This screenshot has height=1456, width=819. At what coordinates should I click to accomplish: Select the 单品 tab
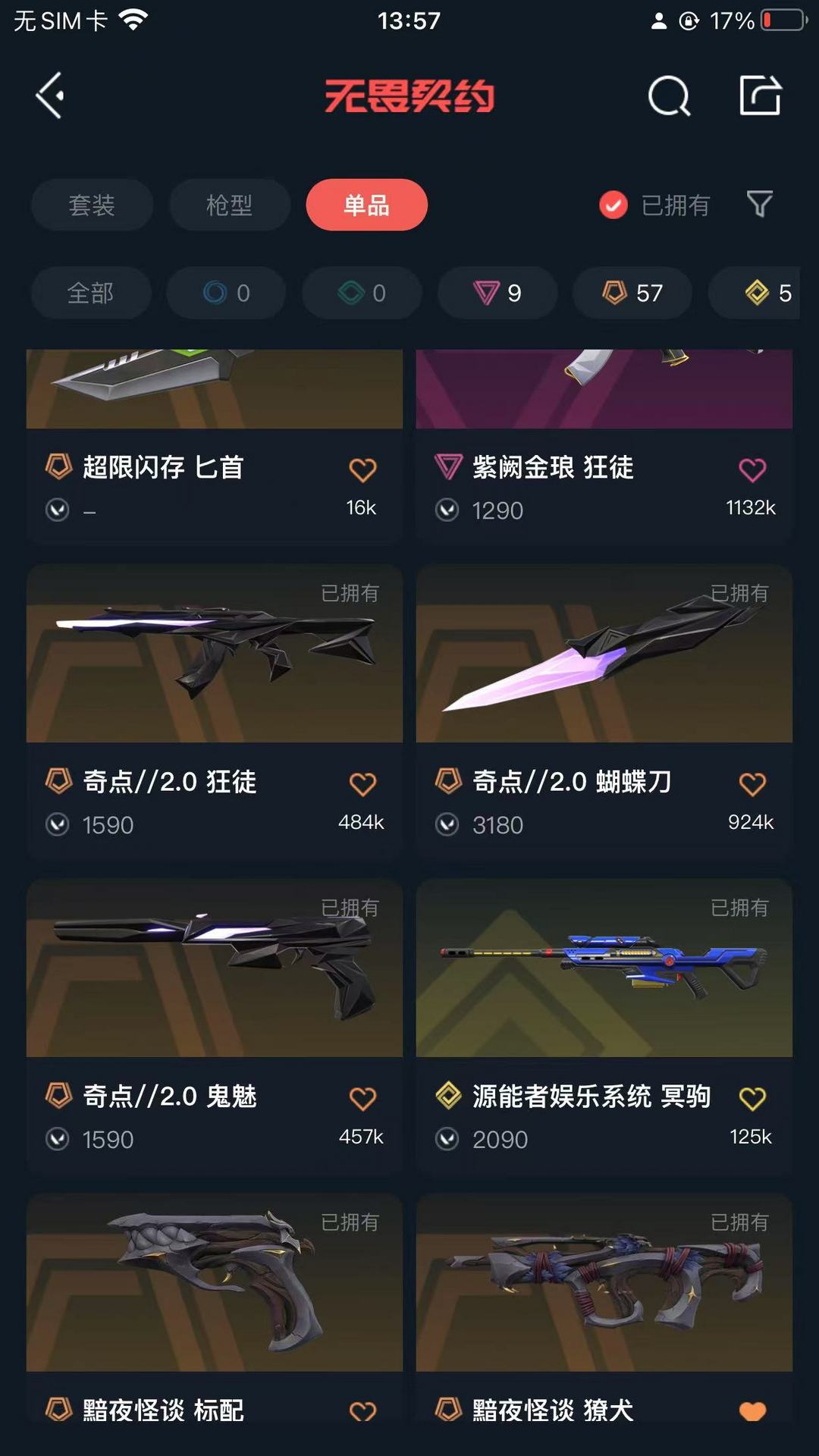366,205
